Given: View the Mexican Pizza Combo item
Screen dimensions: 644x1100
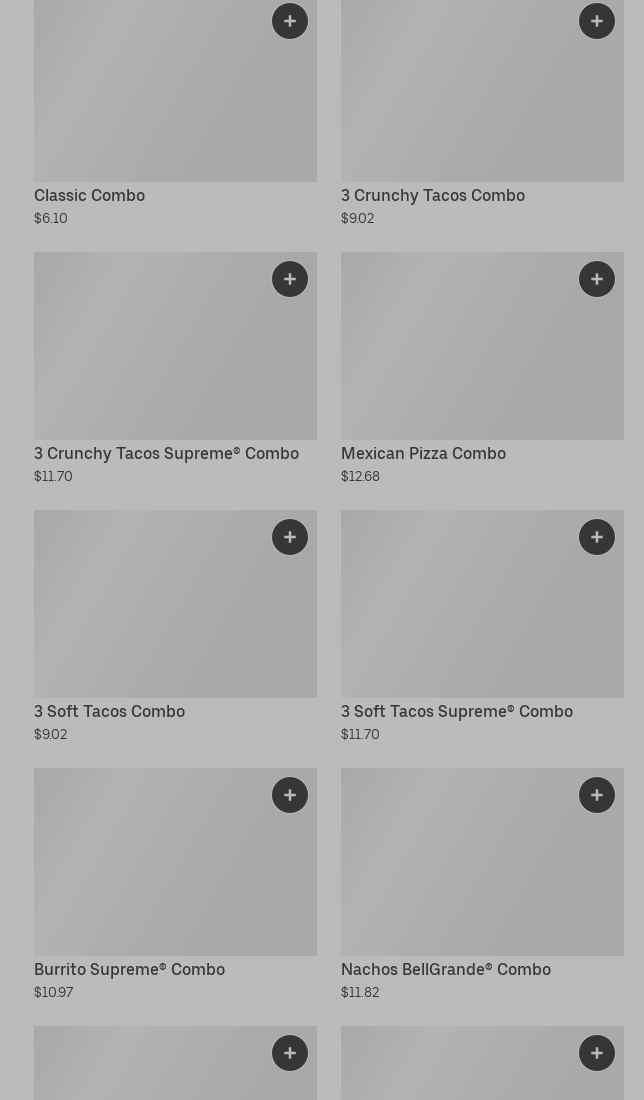Looking at the screenshot, I should [460, 360].
